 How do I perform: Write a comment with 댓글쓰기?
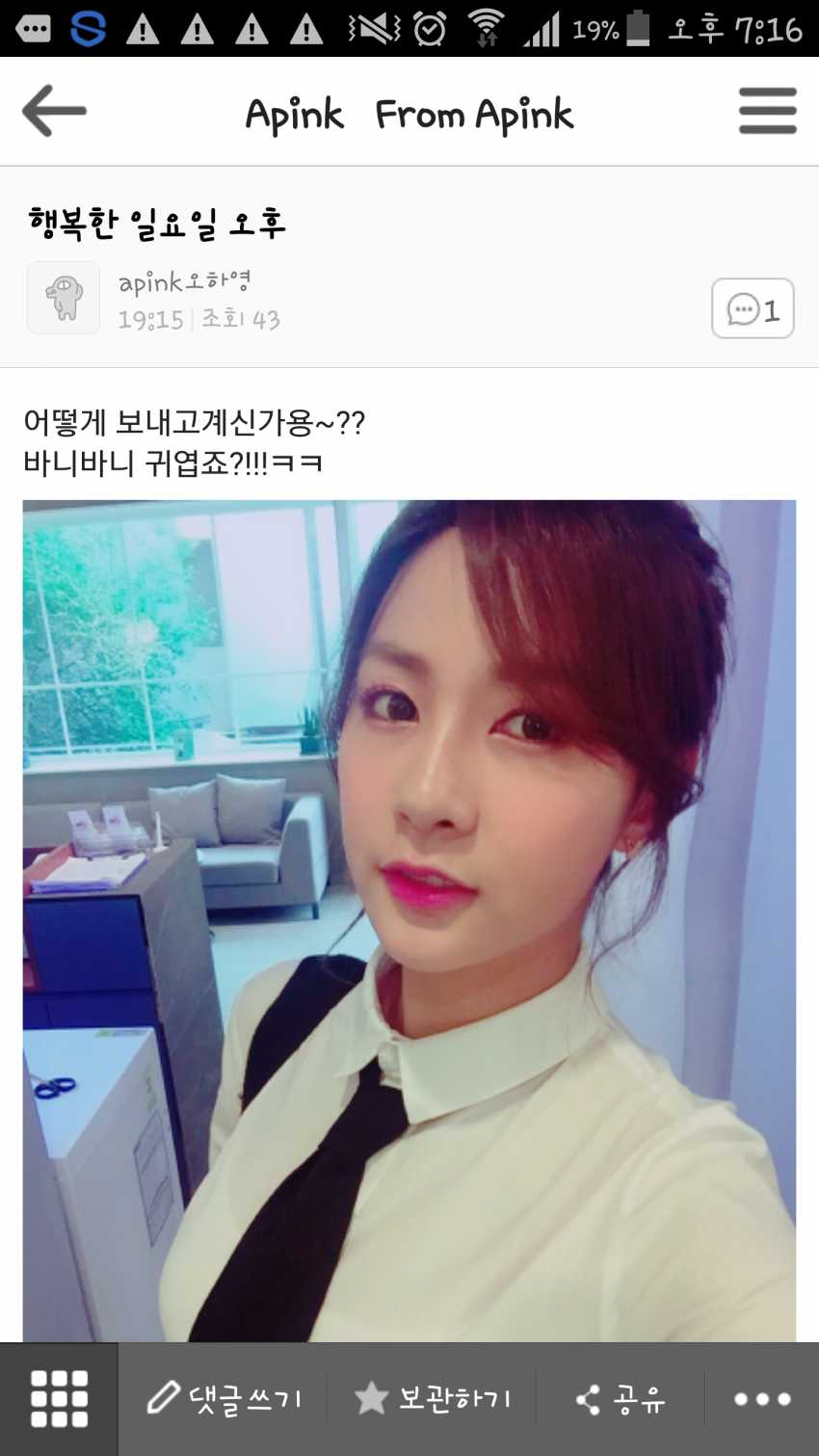[225, 1398]
